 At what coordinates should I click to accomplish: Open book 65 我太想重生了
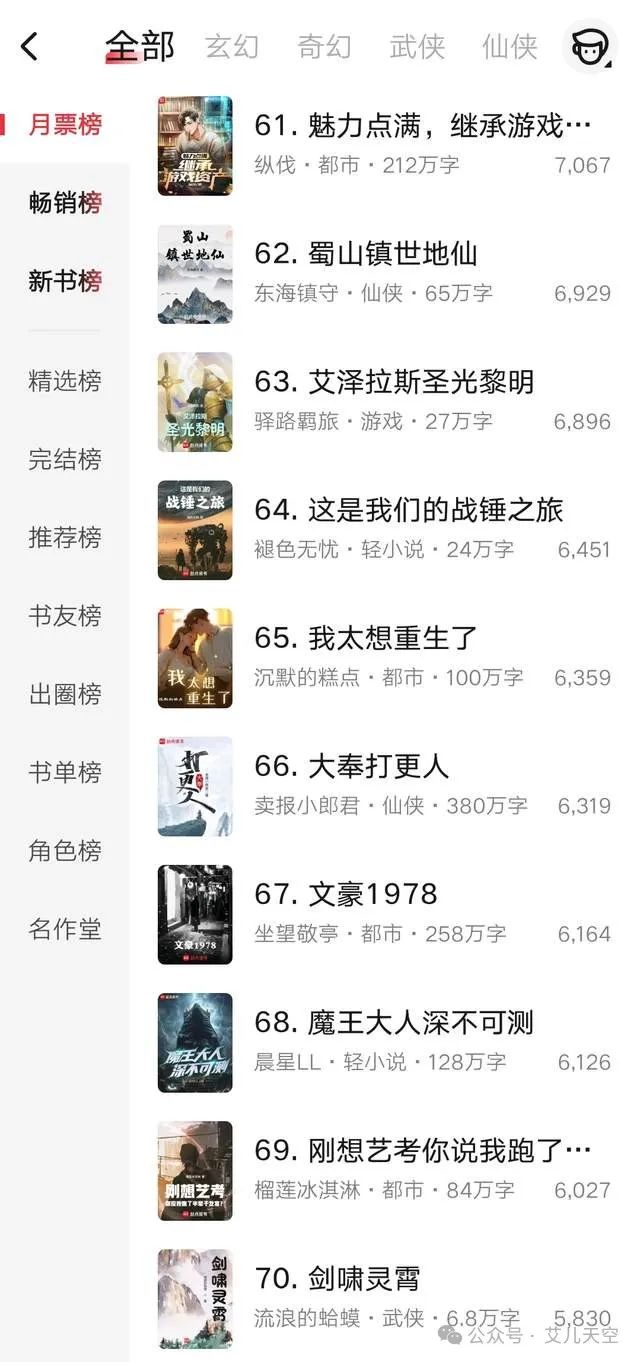point(385,658)
